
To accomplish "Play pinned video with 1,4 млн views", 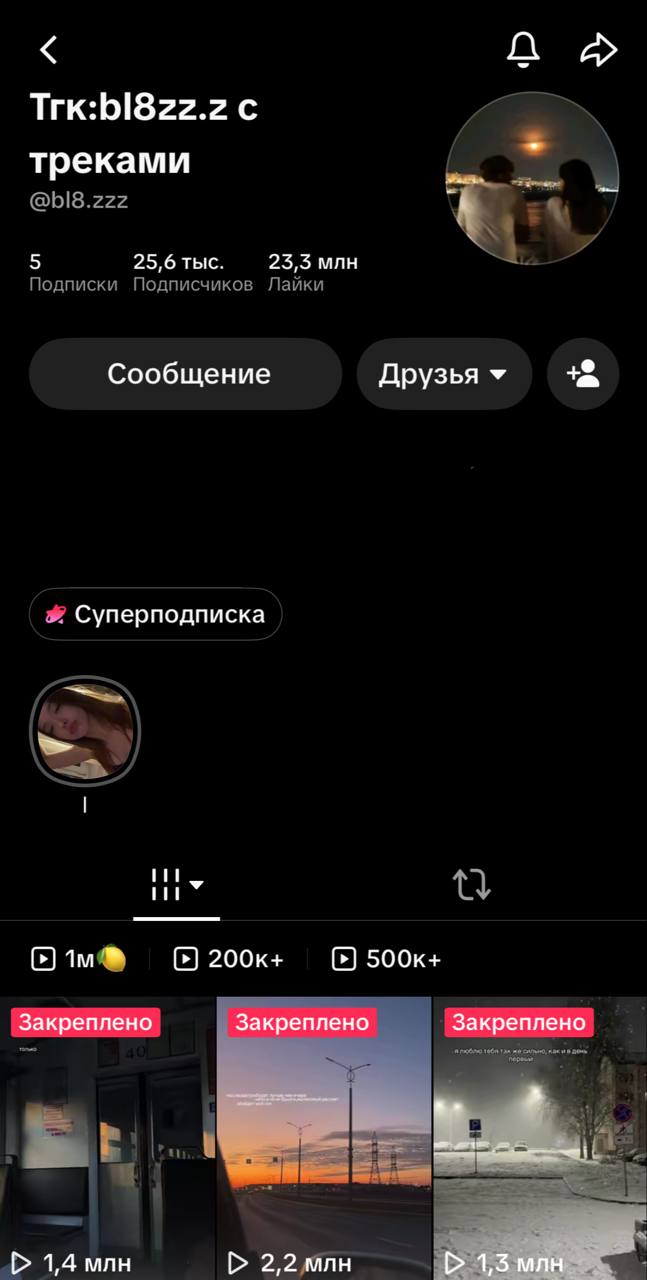I will point(107,1138).
